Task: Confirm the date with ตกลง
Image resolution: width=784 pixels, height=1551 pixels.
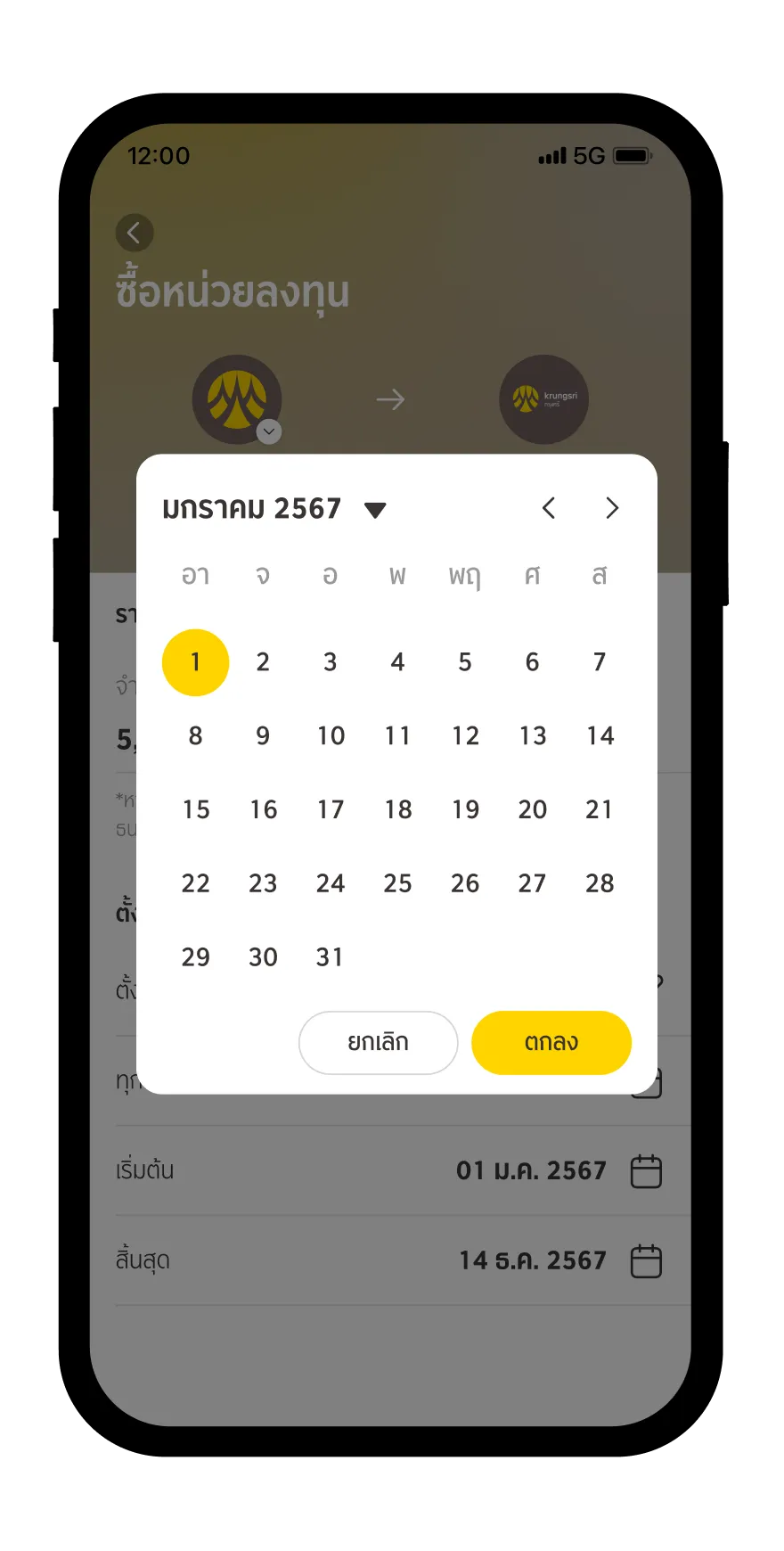Action: pyautogui.click(x=551, y=1043)
